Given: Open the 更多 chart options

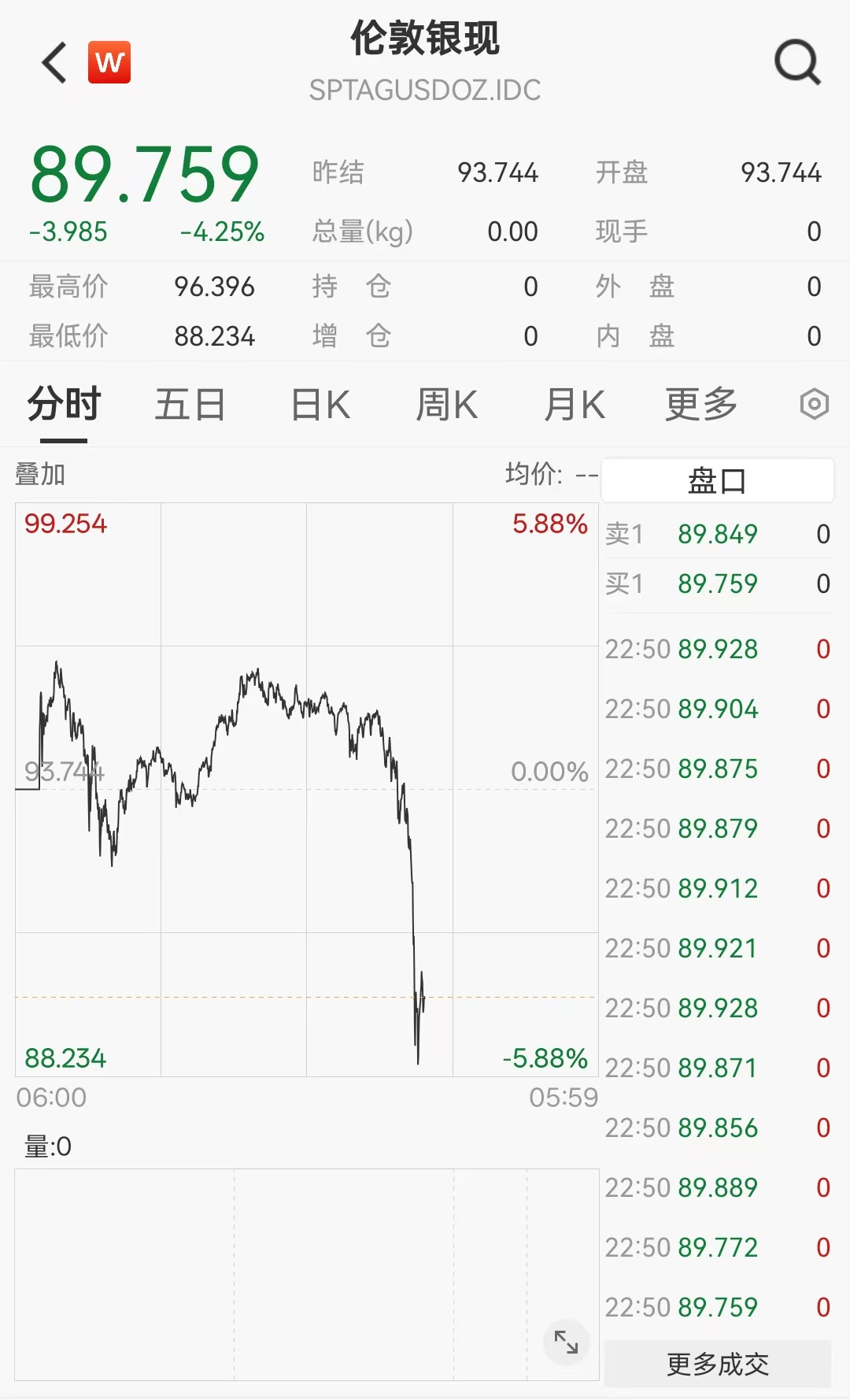Looking at the screenshot, I should coord(700,406).
